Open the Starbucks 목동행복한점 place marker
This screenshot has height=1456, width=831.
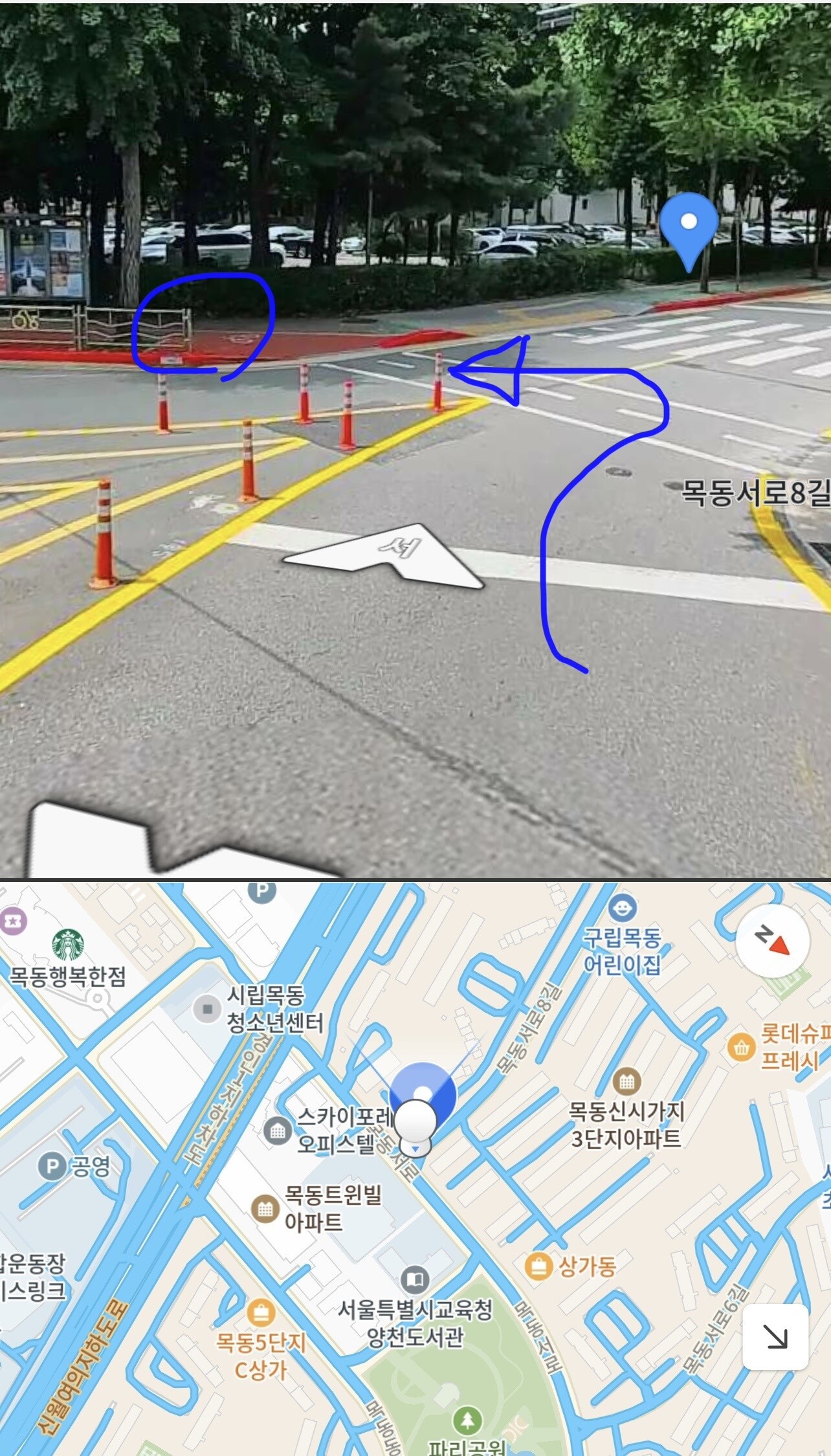(x=68, y=945)
